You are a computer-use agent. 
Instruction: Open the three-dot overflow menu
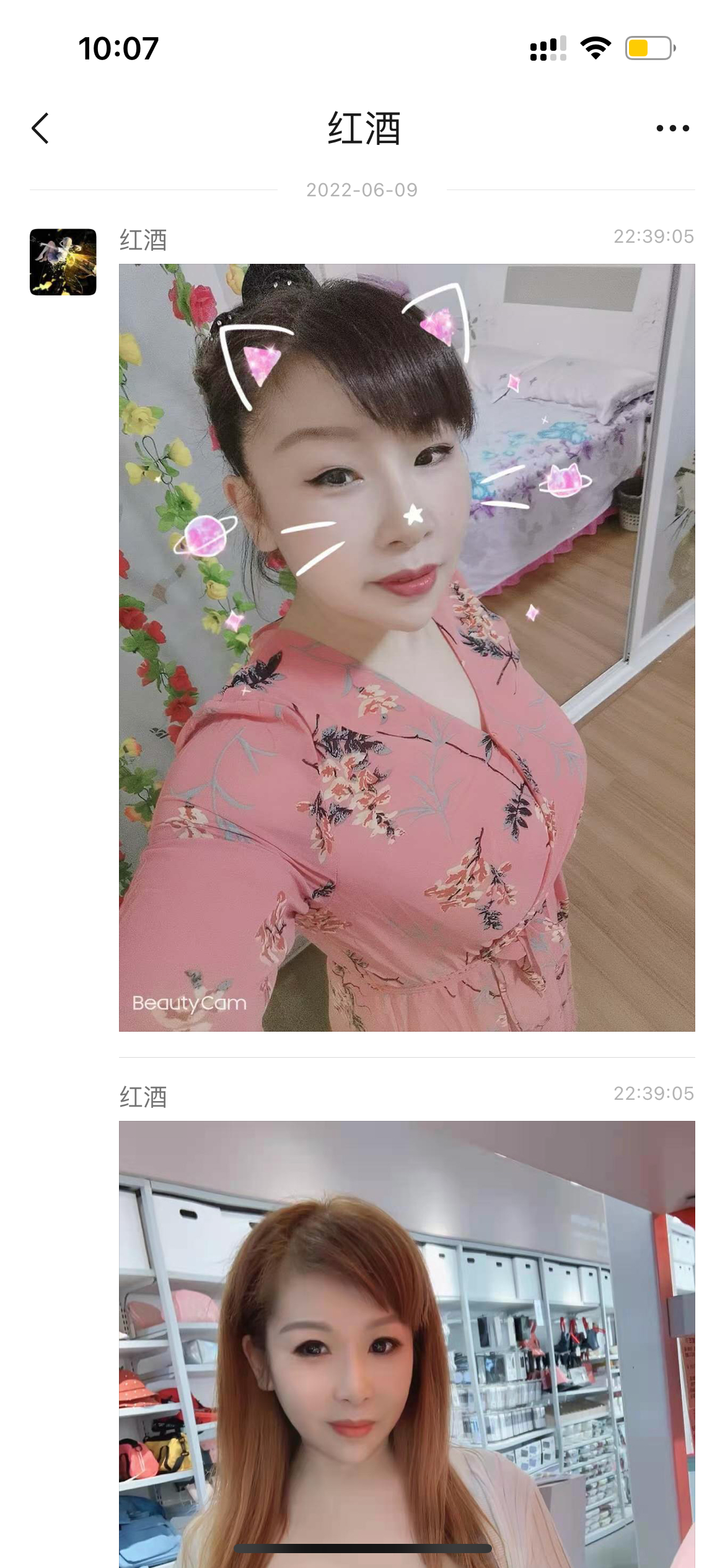click(x=672, y=128)
